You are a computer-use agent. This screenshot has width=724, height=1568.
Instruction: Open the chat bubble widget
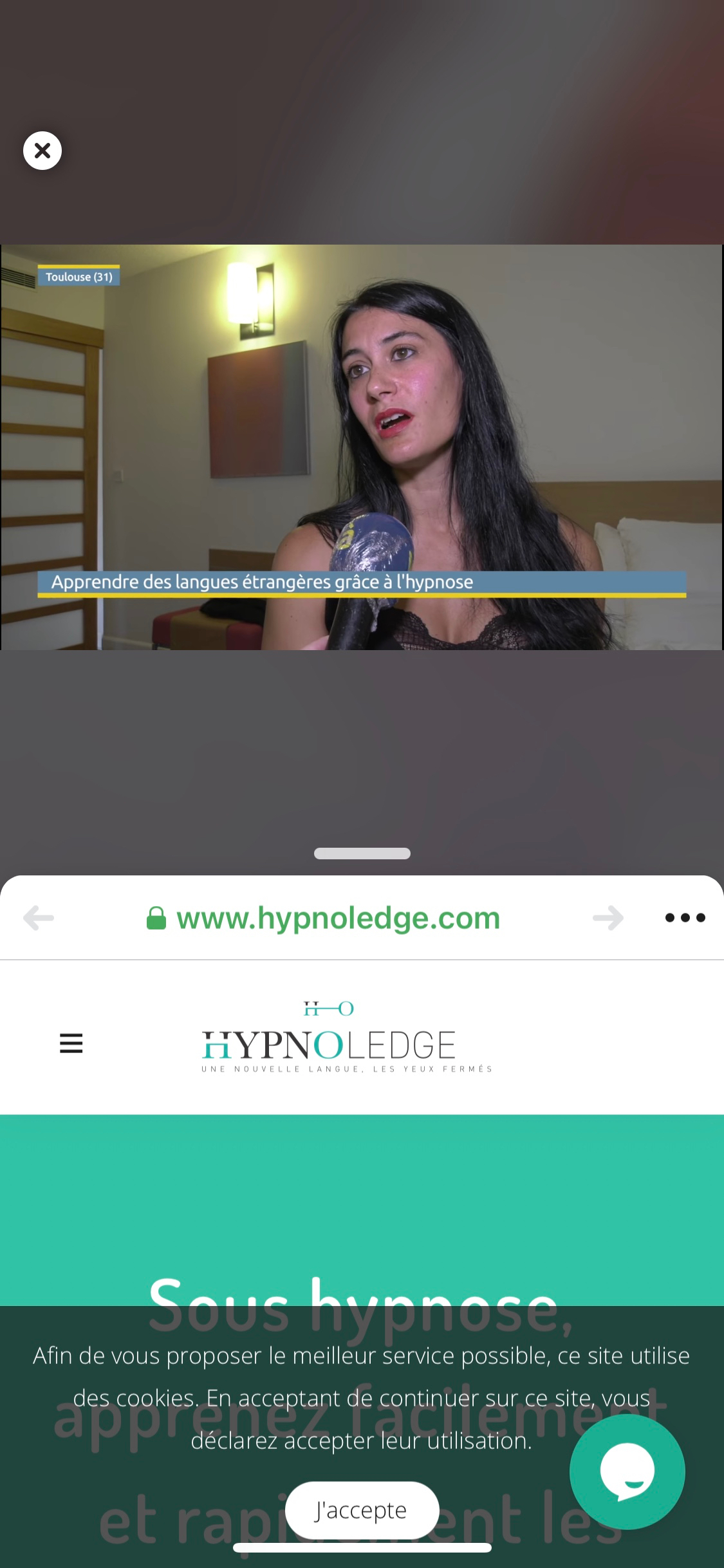tap(627, 1471)
